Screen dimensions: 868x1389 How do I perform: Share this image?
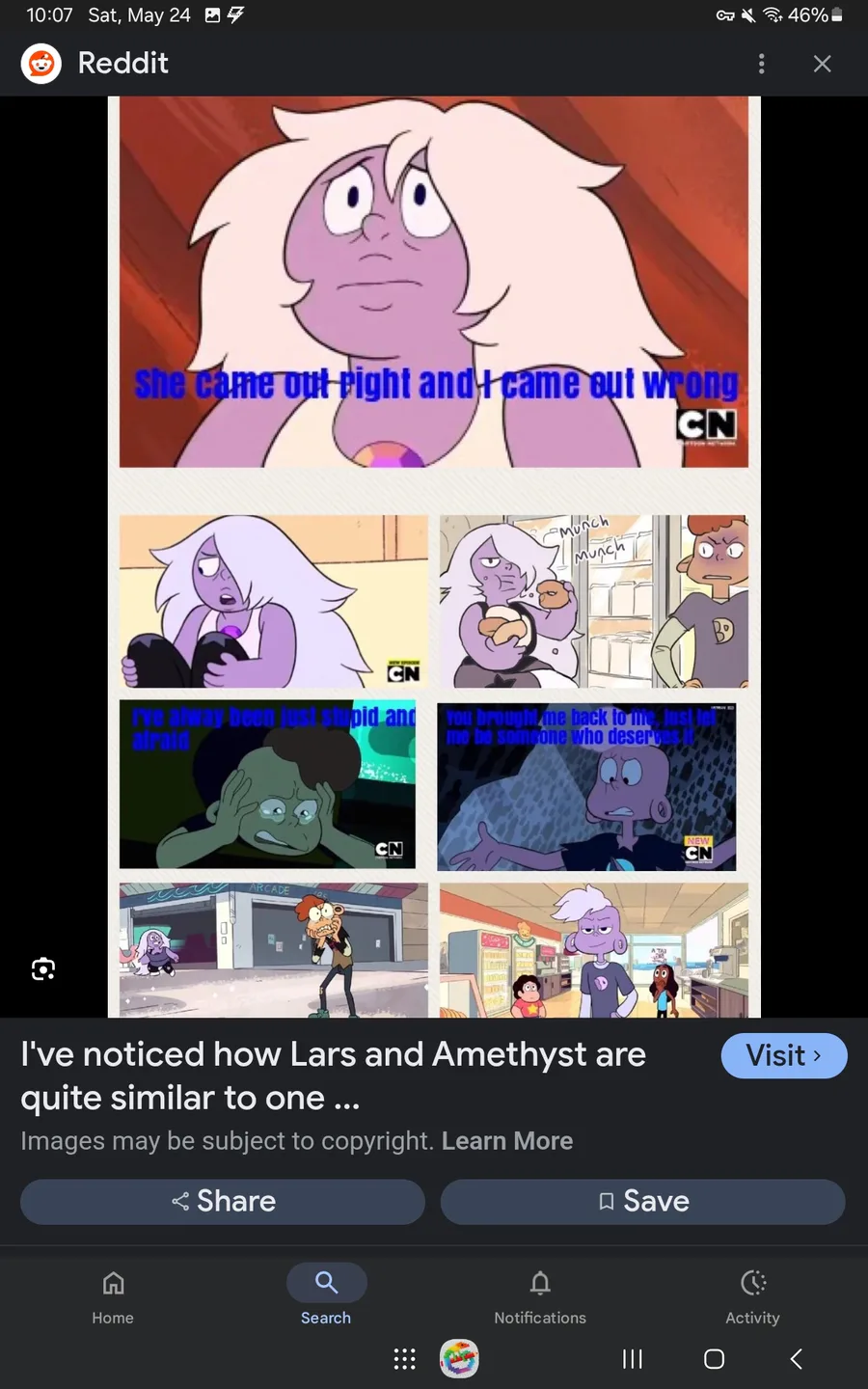pyautogui.click(x=223, y=1201)
